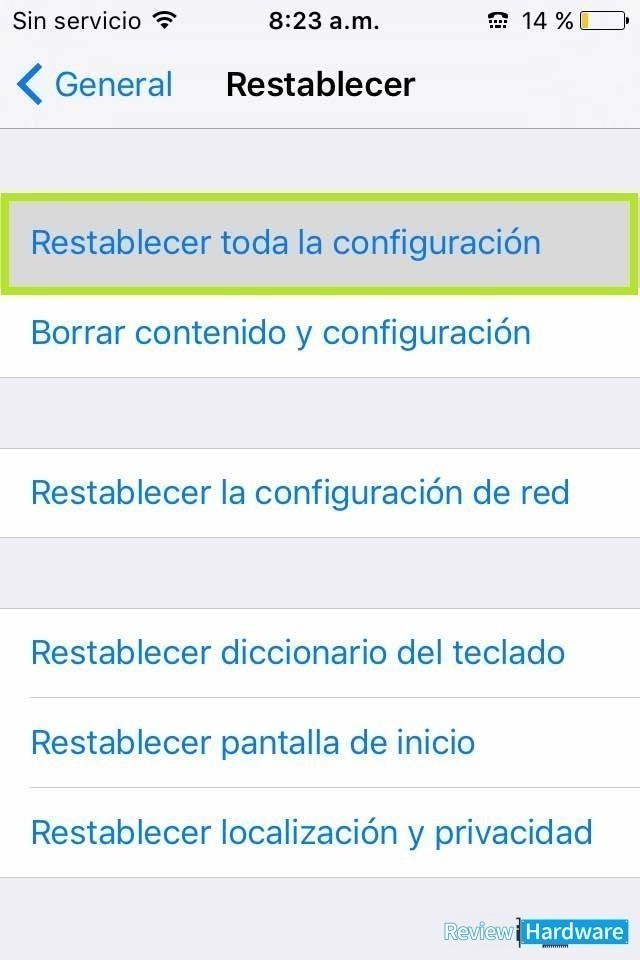Select Restablecer toda la configuración

(x=286, y=243)
